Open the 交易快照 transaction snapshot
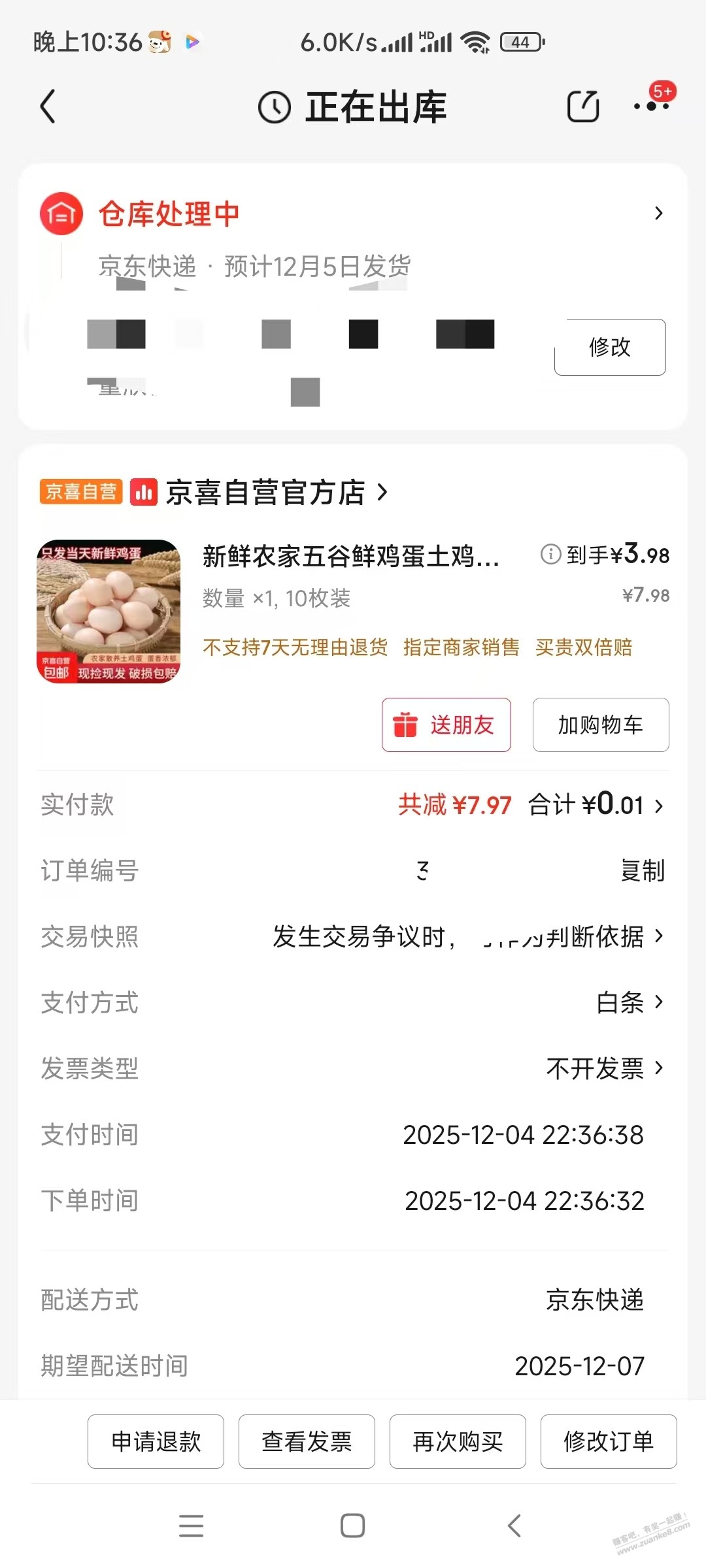 coord(467,937)
